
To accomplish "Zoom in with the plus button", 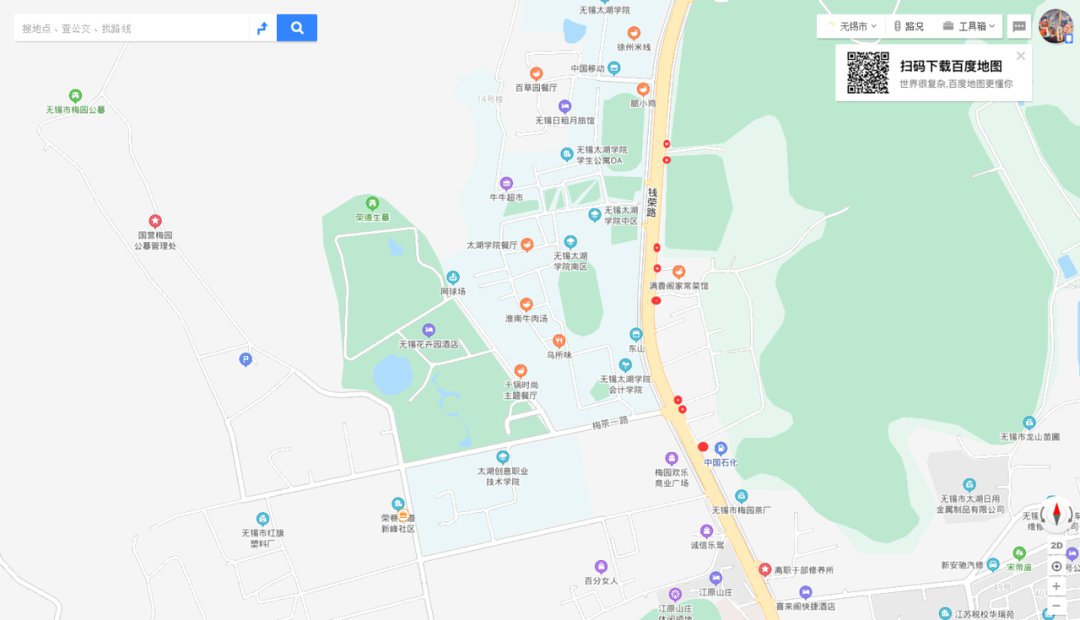I will click(x=1056, y=586).
